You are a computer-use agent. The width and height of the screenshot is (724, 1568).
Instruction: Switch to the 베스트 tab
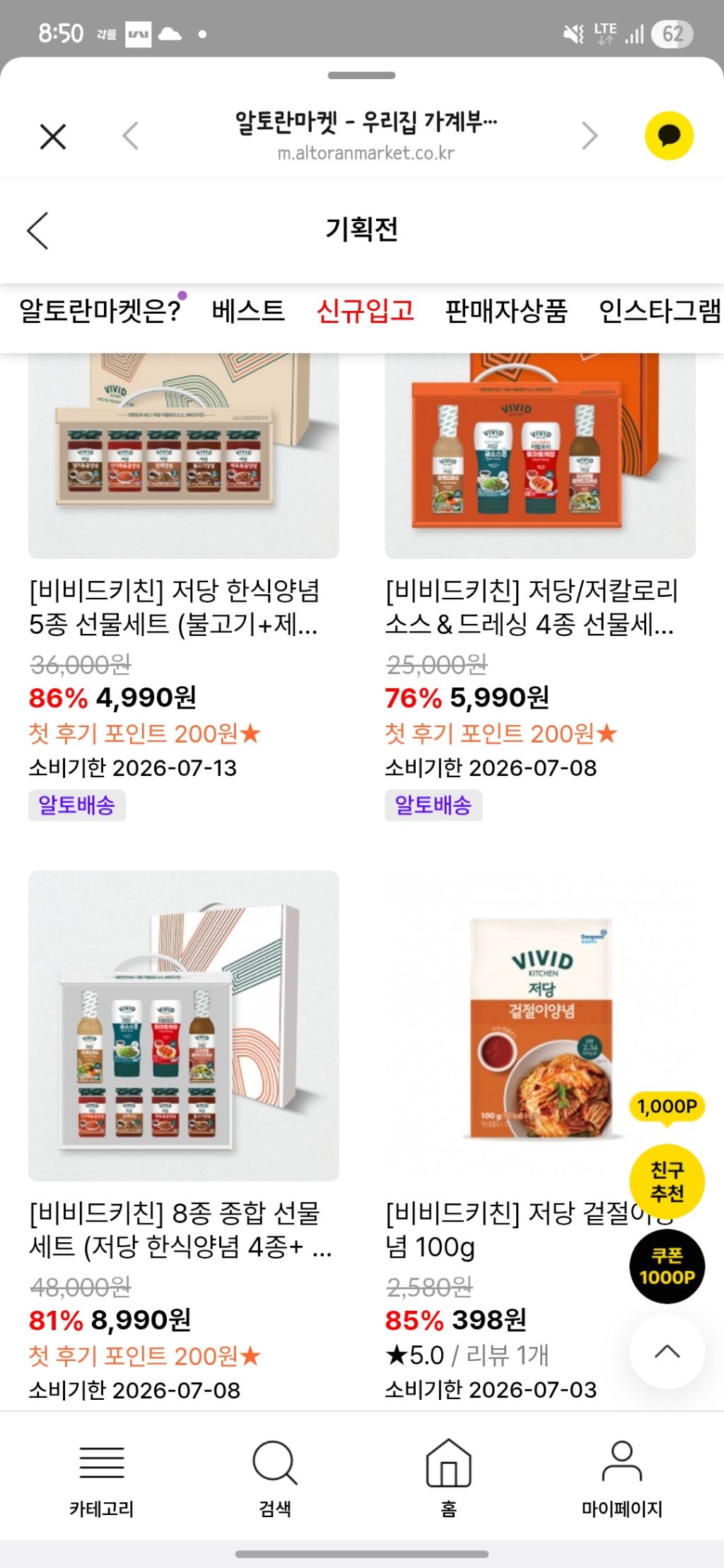248,311
